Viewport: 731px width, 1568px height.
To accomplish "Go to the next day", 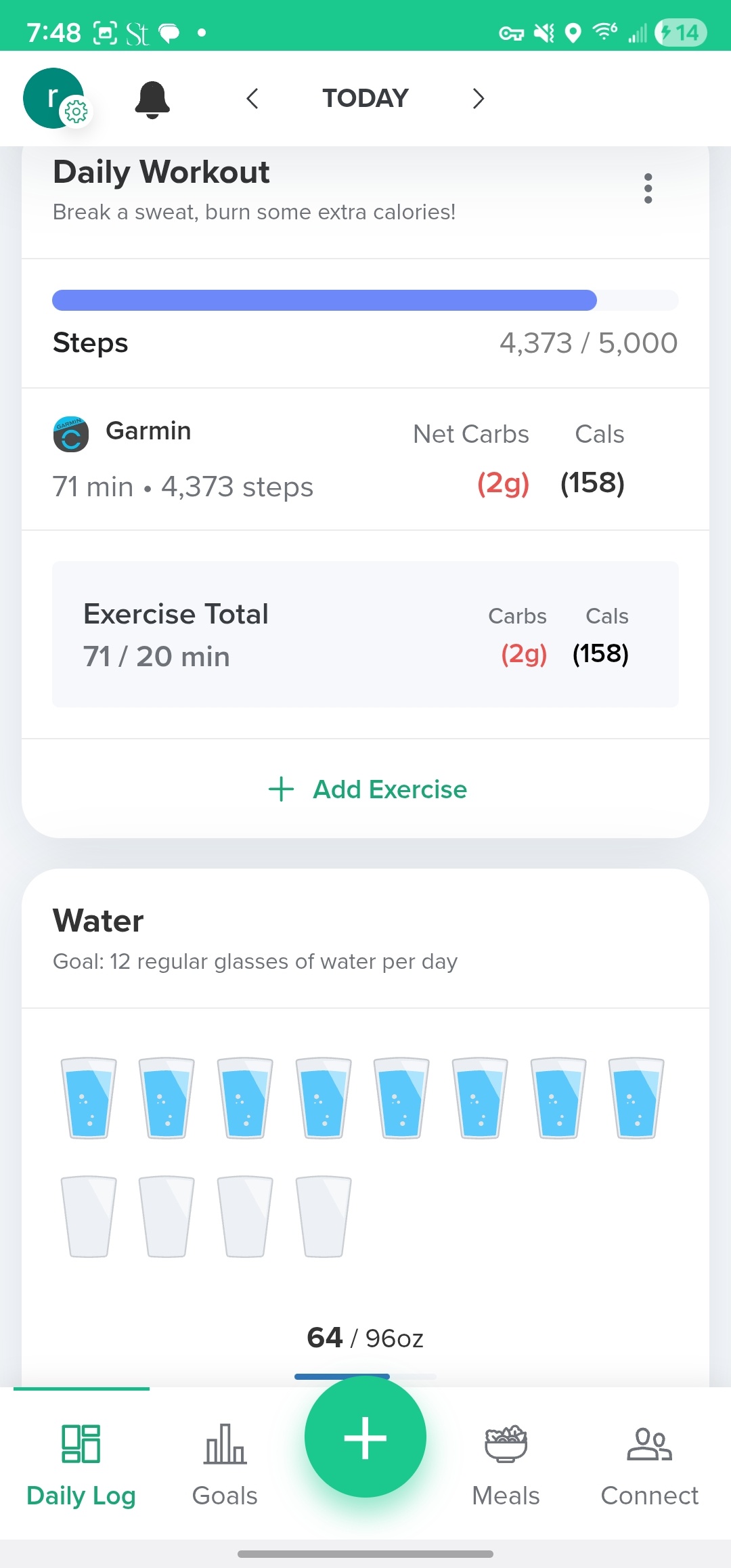I will [x=479, y=99].
